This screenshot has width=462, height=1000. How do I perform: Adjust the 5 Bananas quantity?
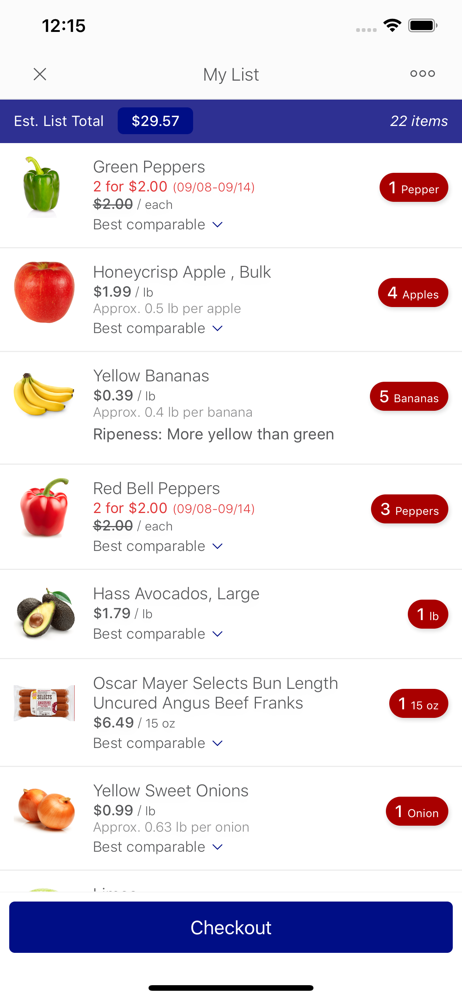click(x=409, y=397)
